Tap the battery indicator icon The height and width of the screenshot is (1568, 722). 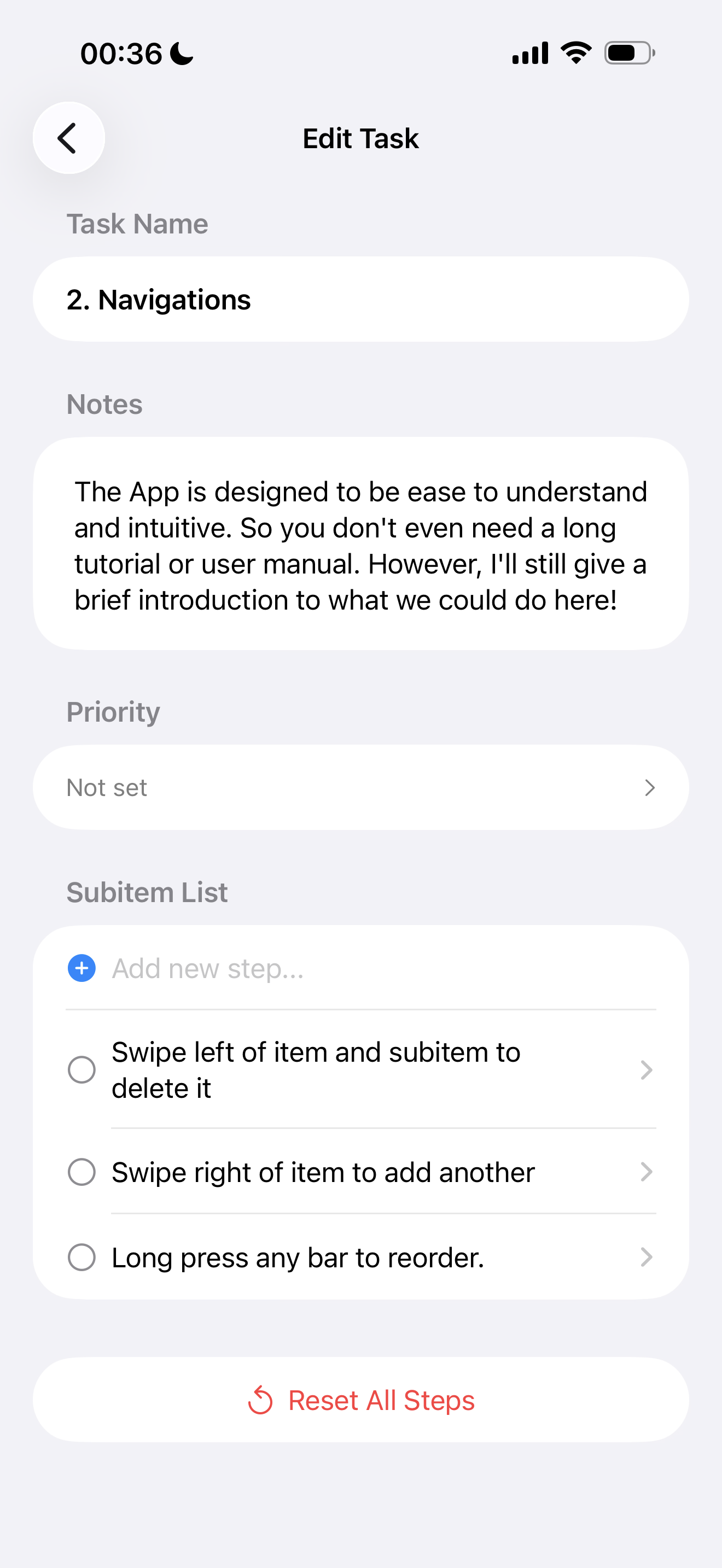(628, 53)
